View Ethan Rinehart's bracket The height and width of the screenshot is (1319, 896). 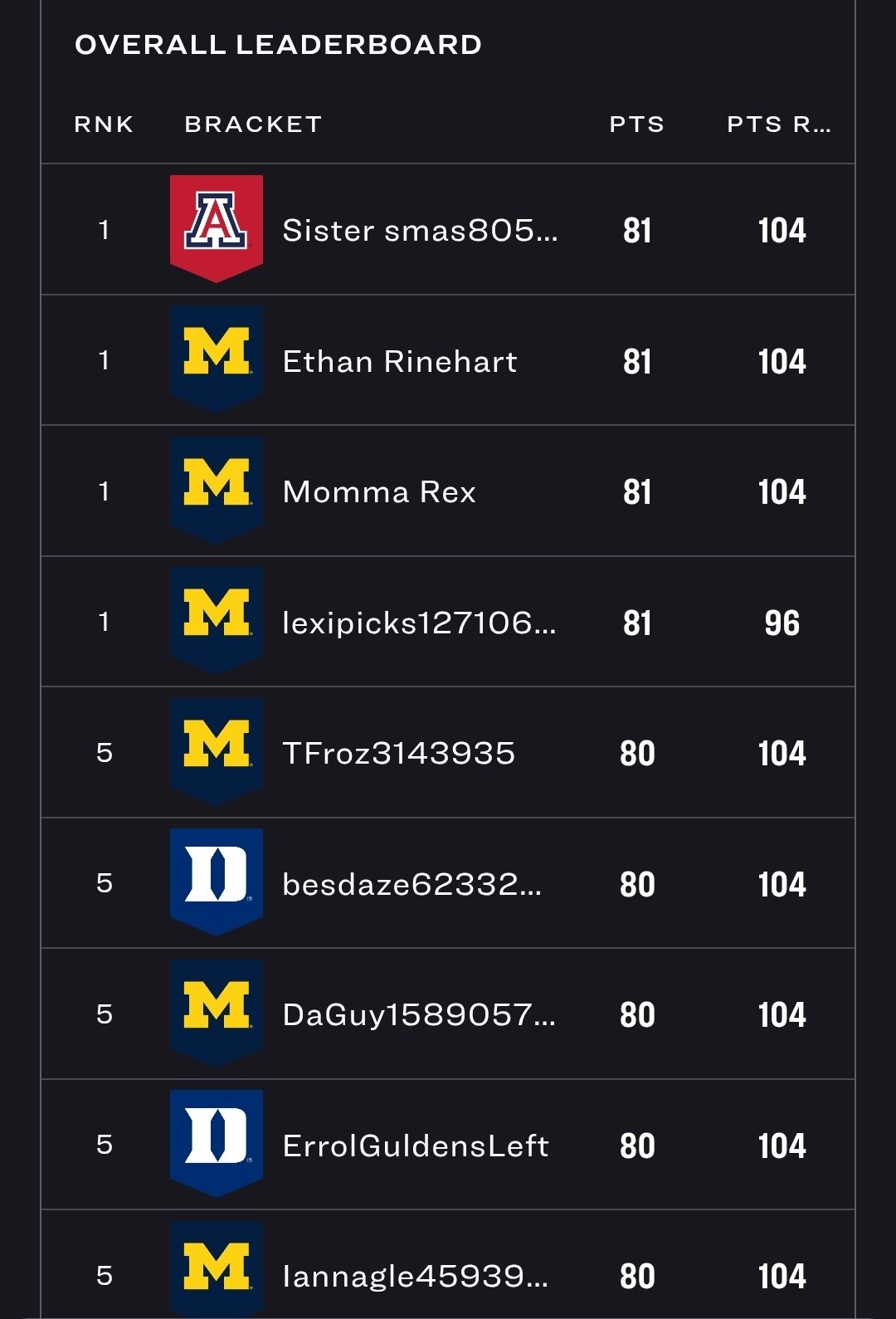[400, 361]
